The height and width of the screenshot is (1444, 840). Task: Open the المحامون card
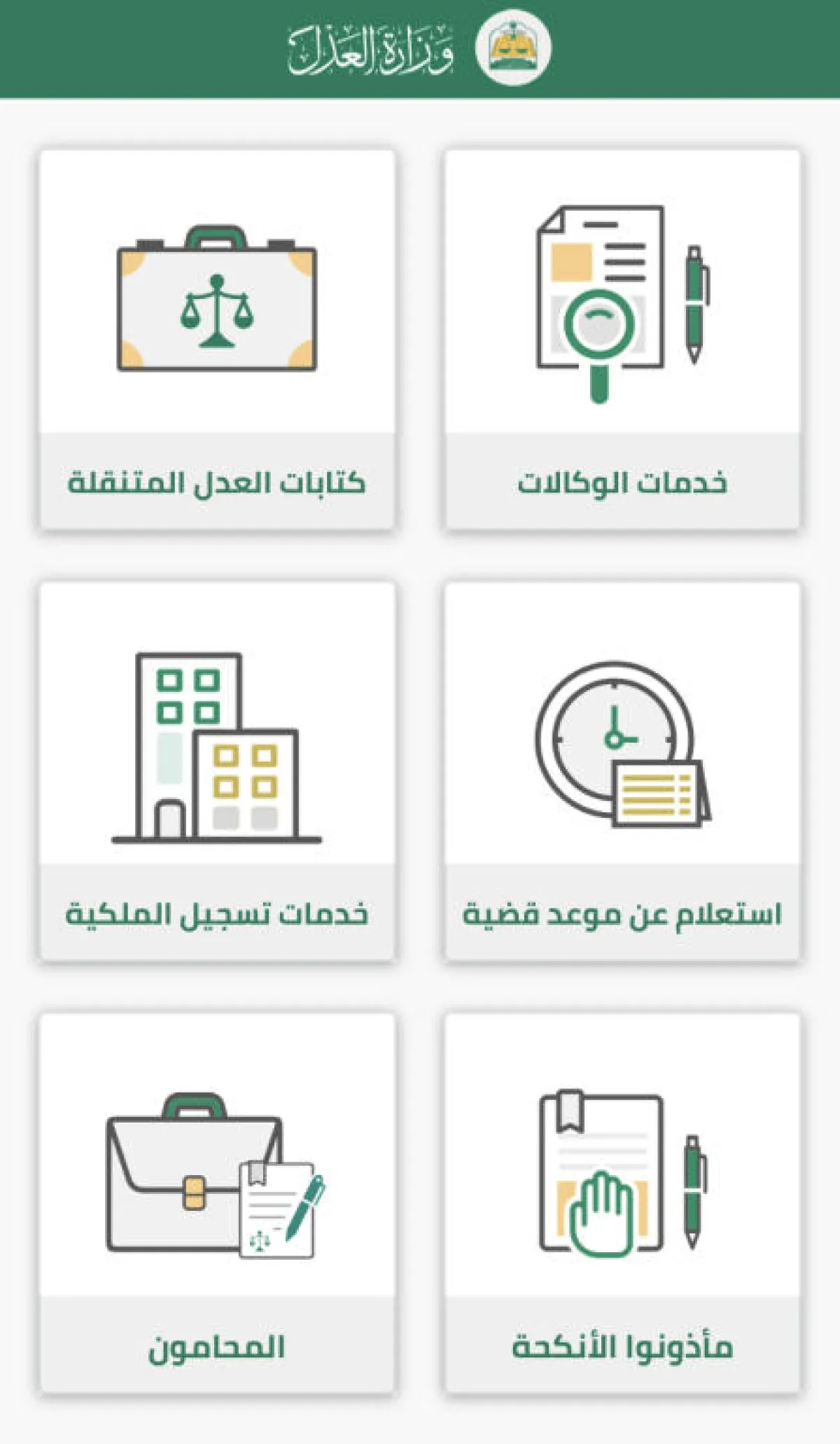217,1202
